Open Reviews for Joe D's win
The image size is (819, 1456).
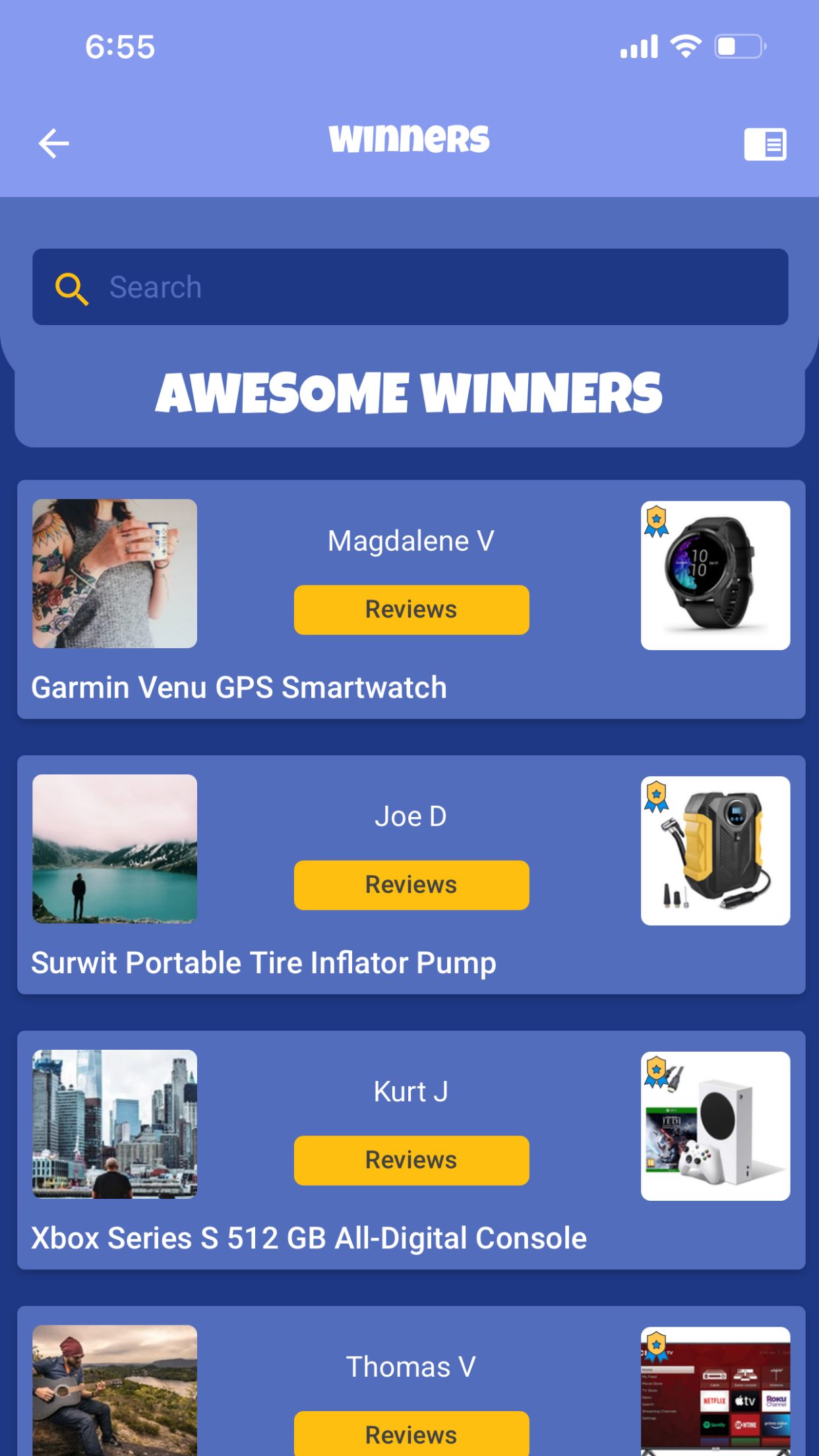tap(411, 885)
